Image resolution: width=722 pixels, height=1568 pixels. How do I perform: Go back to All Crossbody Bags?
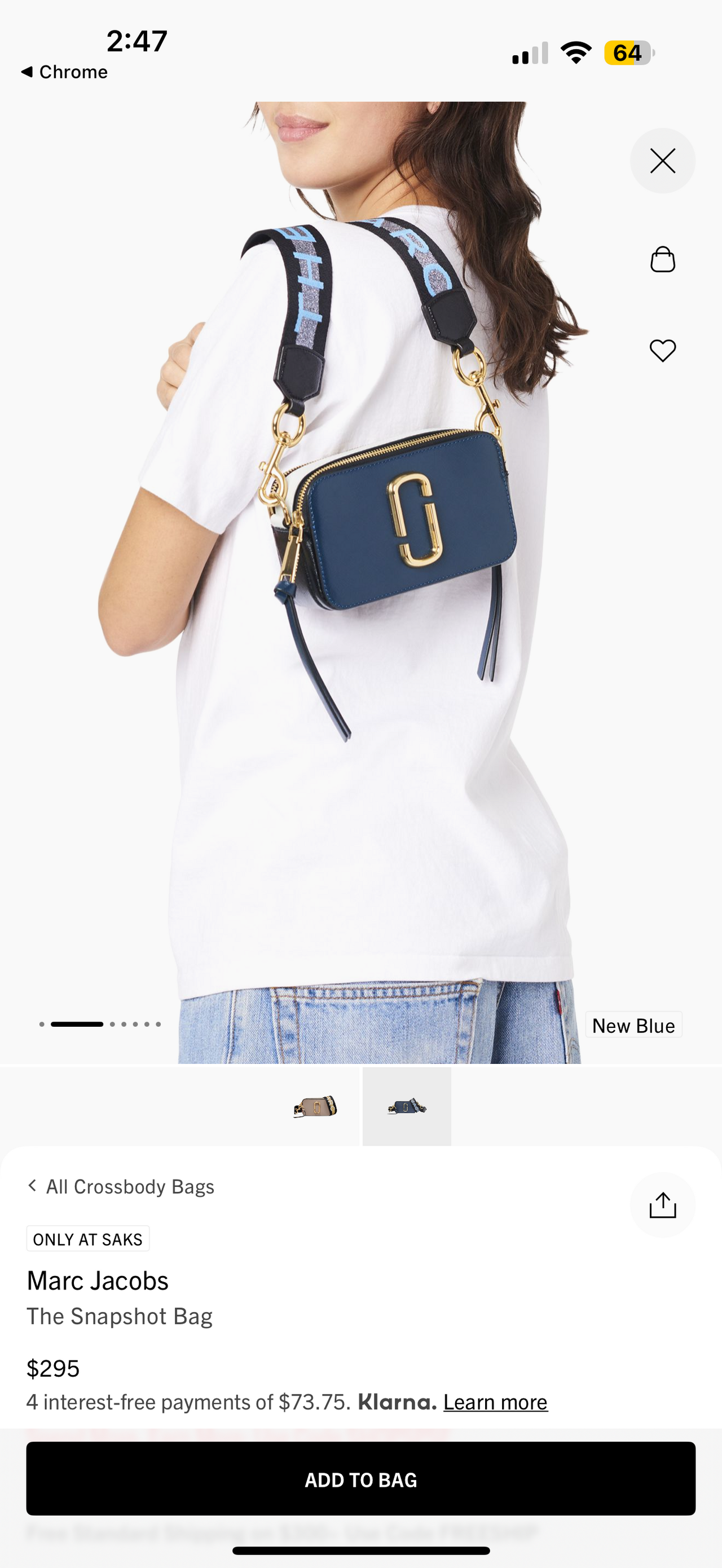pyautogui.click(x=121, y=1186)
